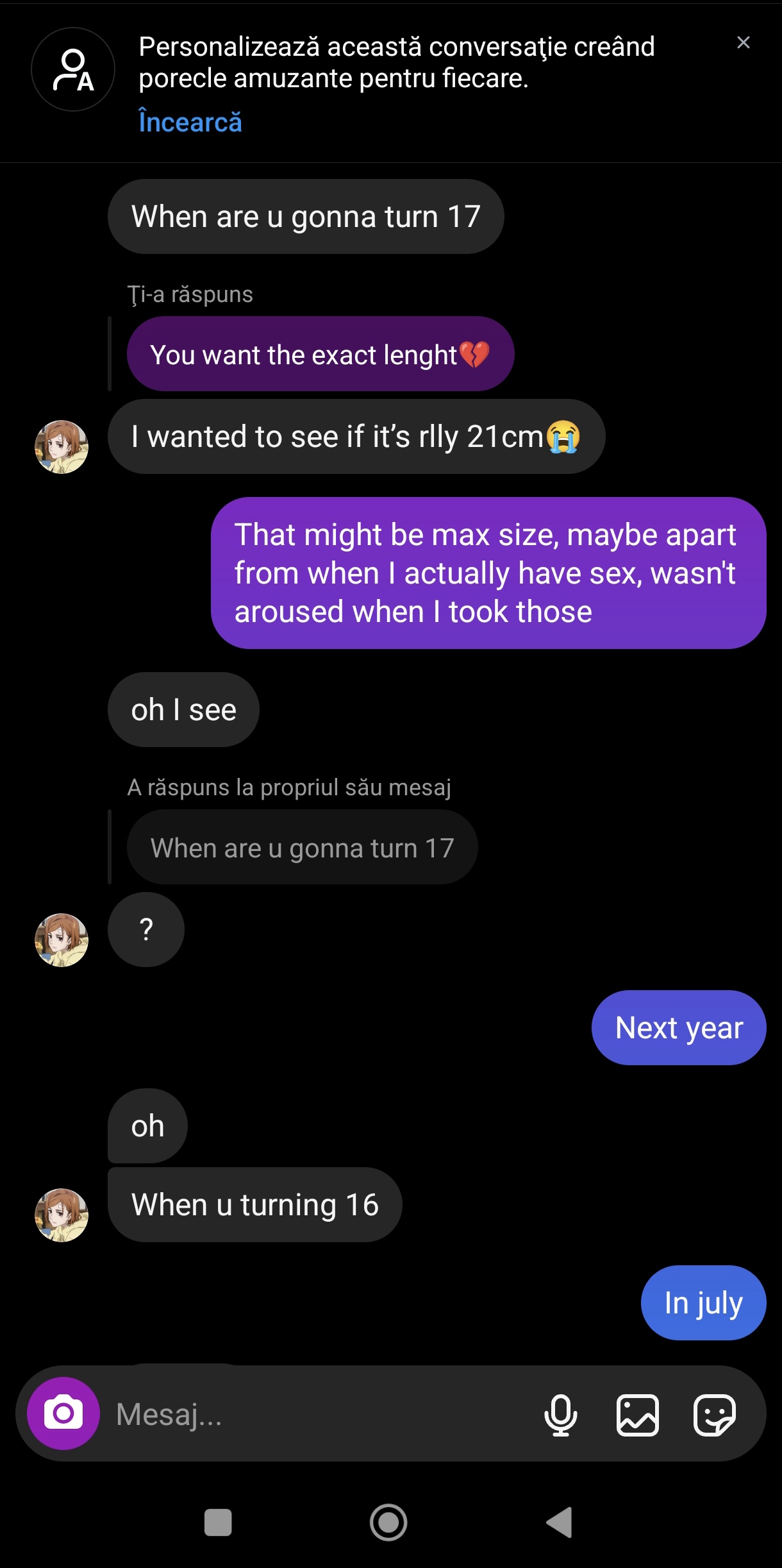Open the sticker picker
Viewport: 782px width, 1568px height.
pos(714,1414)
